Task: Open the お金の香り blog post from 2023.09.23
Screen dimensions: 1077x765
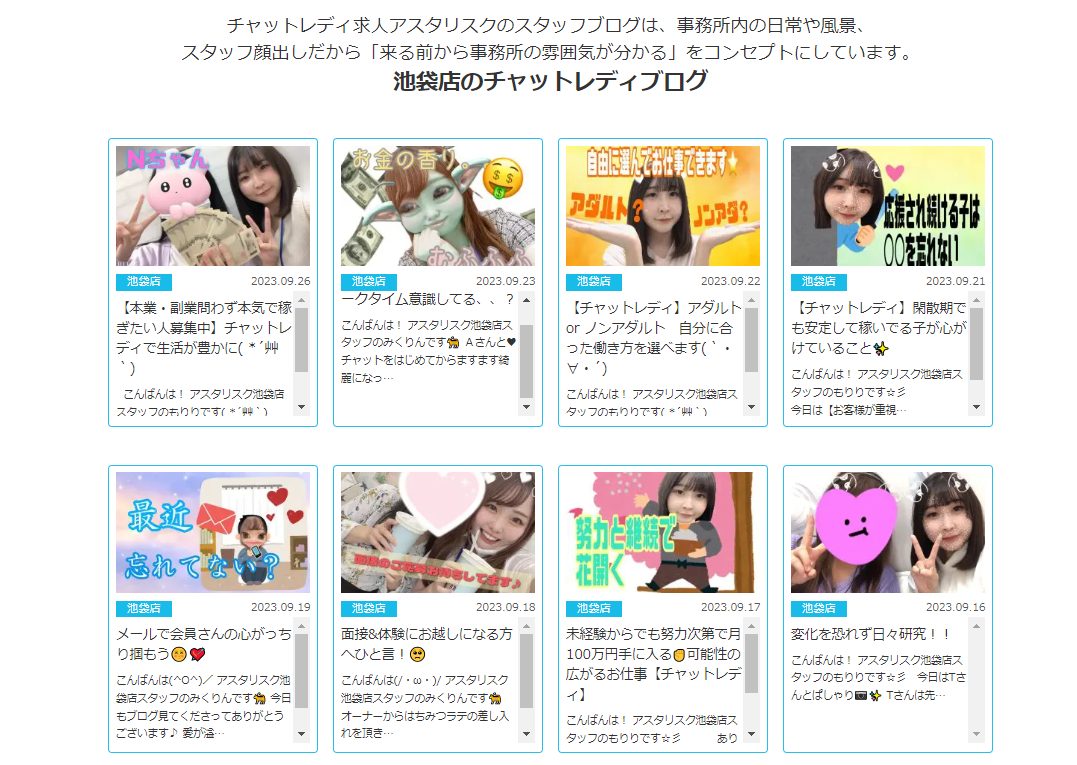Action: (437, 205)
